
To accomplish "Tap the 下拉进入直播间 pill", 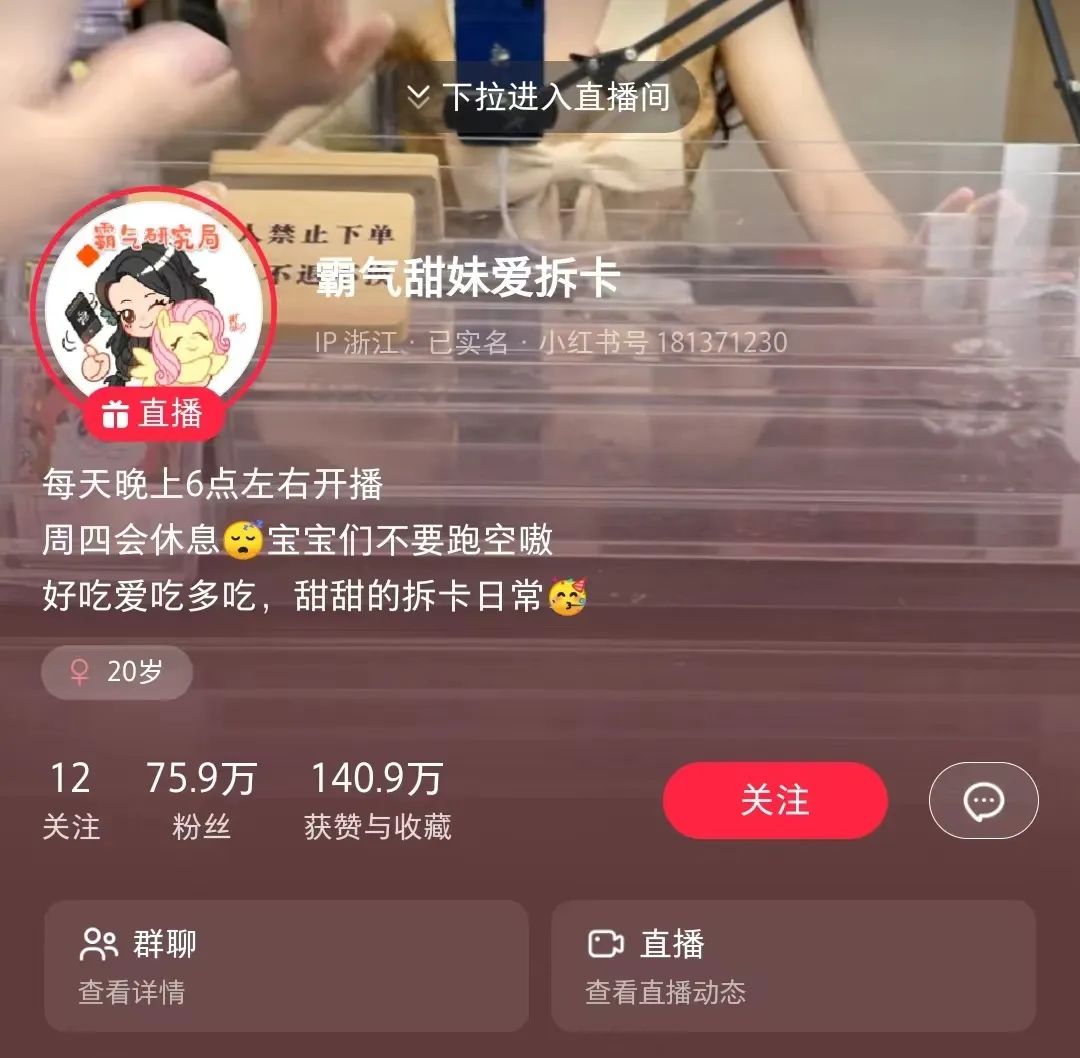I will pyautogui.click(x=540, y=97).
